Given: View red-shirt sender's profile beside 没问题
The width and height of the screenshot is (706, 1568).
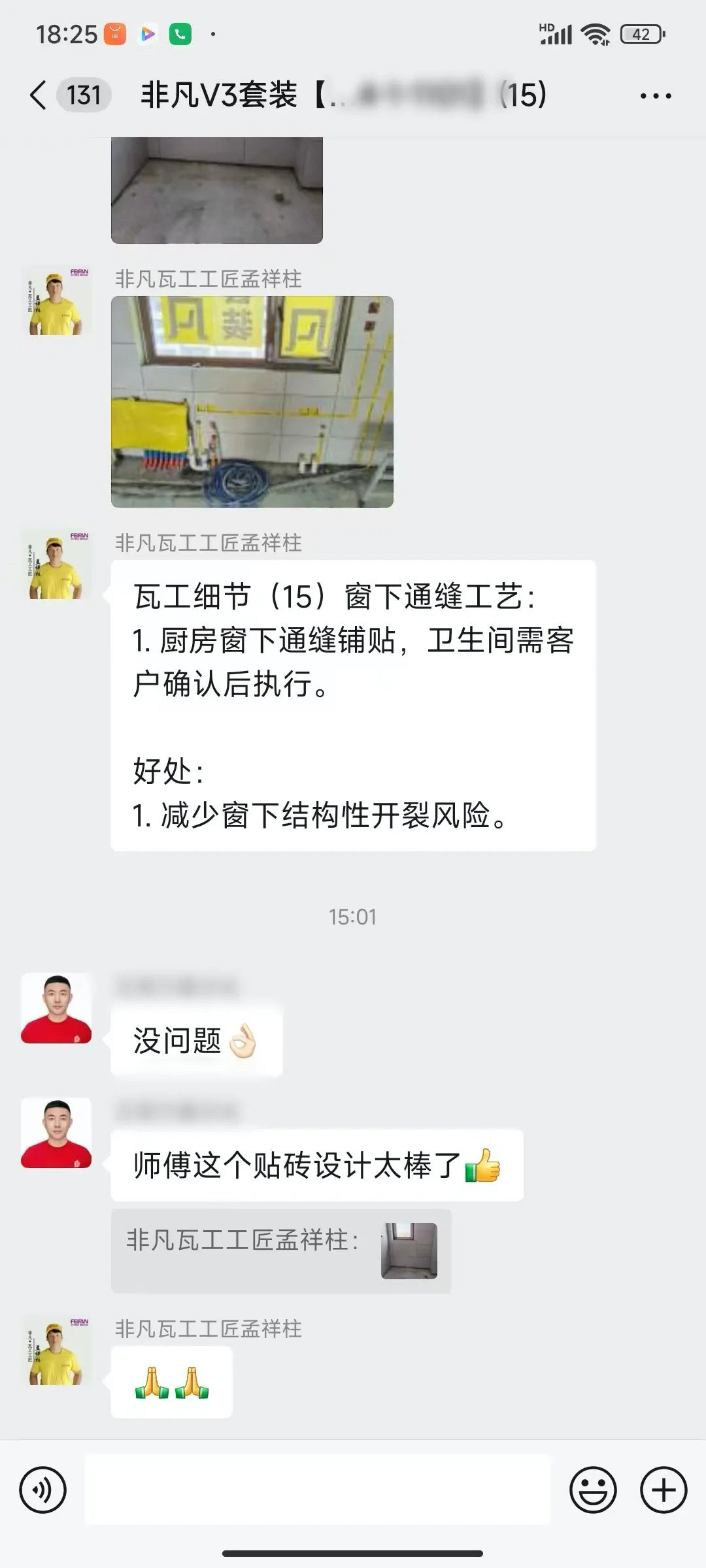Looking at the screenshot, I should tap(56, 1008).
